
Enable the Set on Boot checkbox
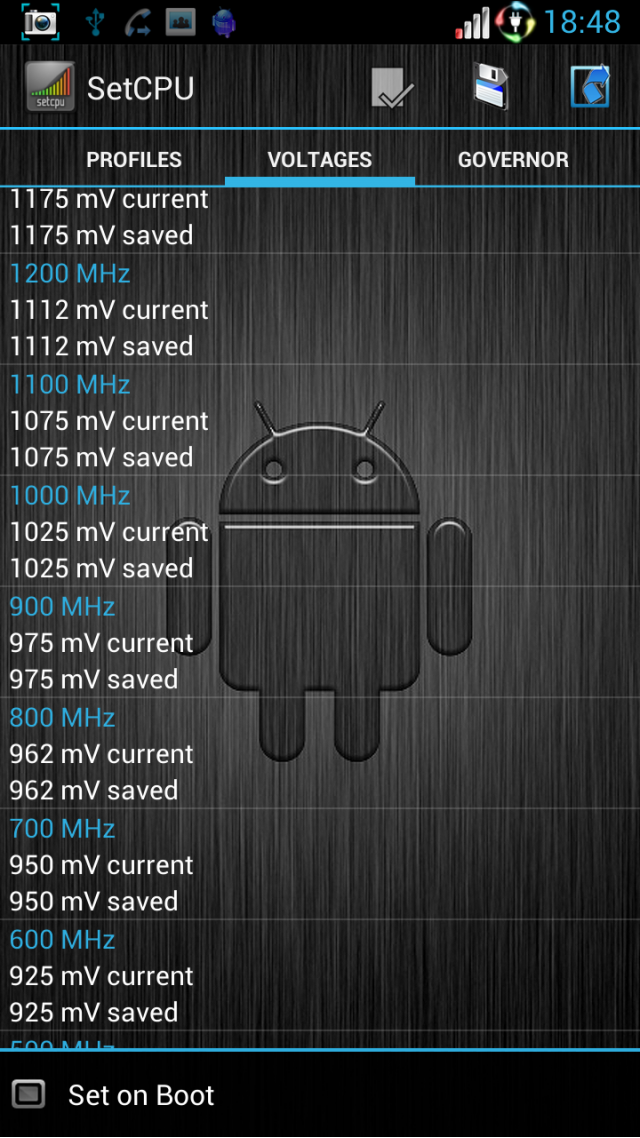(x=28, y=1094)
